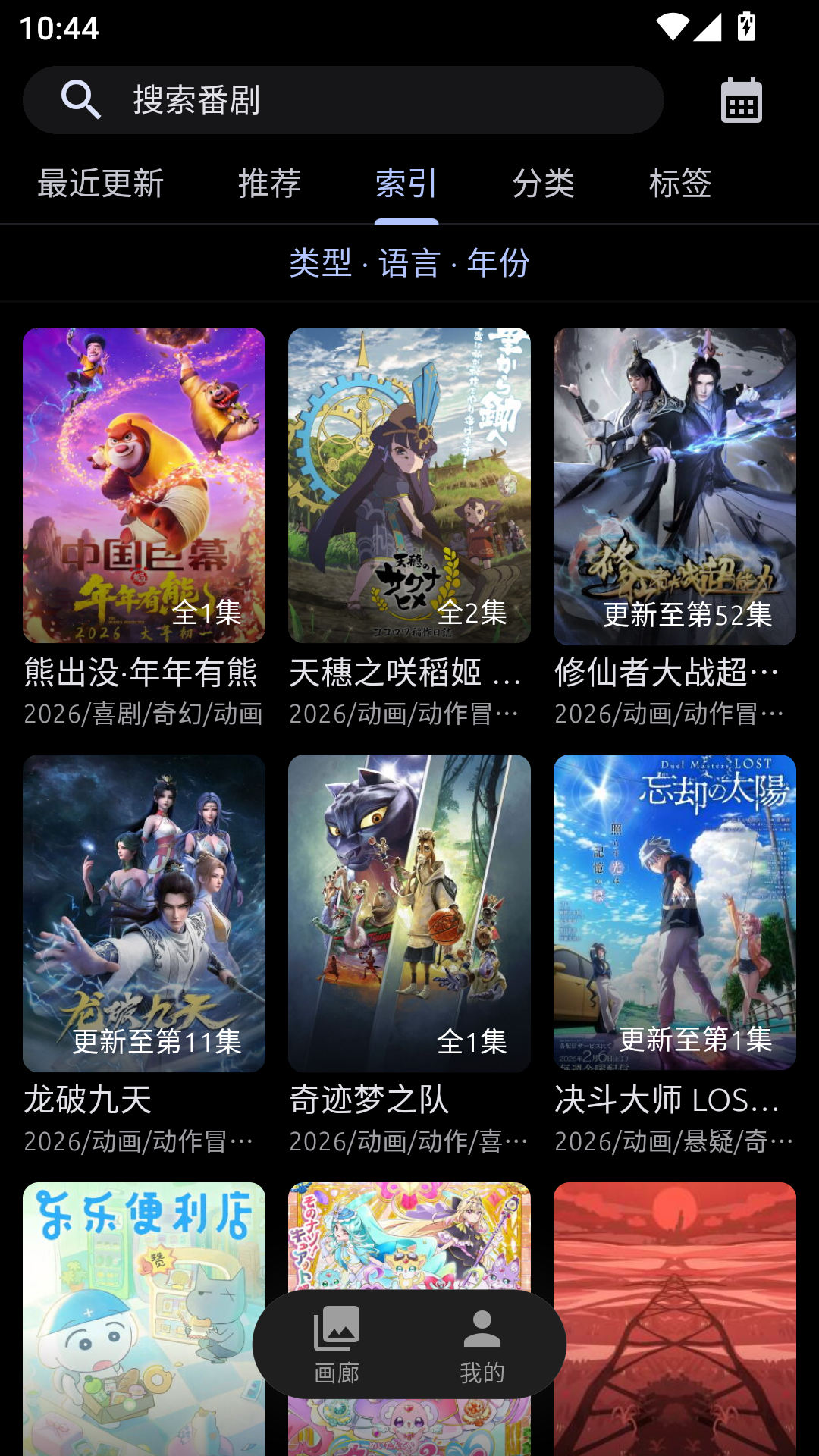Open 奇迹梦之队 title link
The width and height of the screenshot is (819, 1456).
coord(367,1102)
